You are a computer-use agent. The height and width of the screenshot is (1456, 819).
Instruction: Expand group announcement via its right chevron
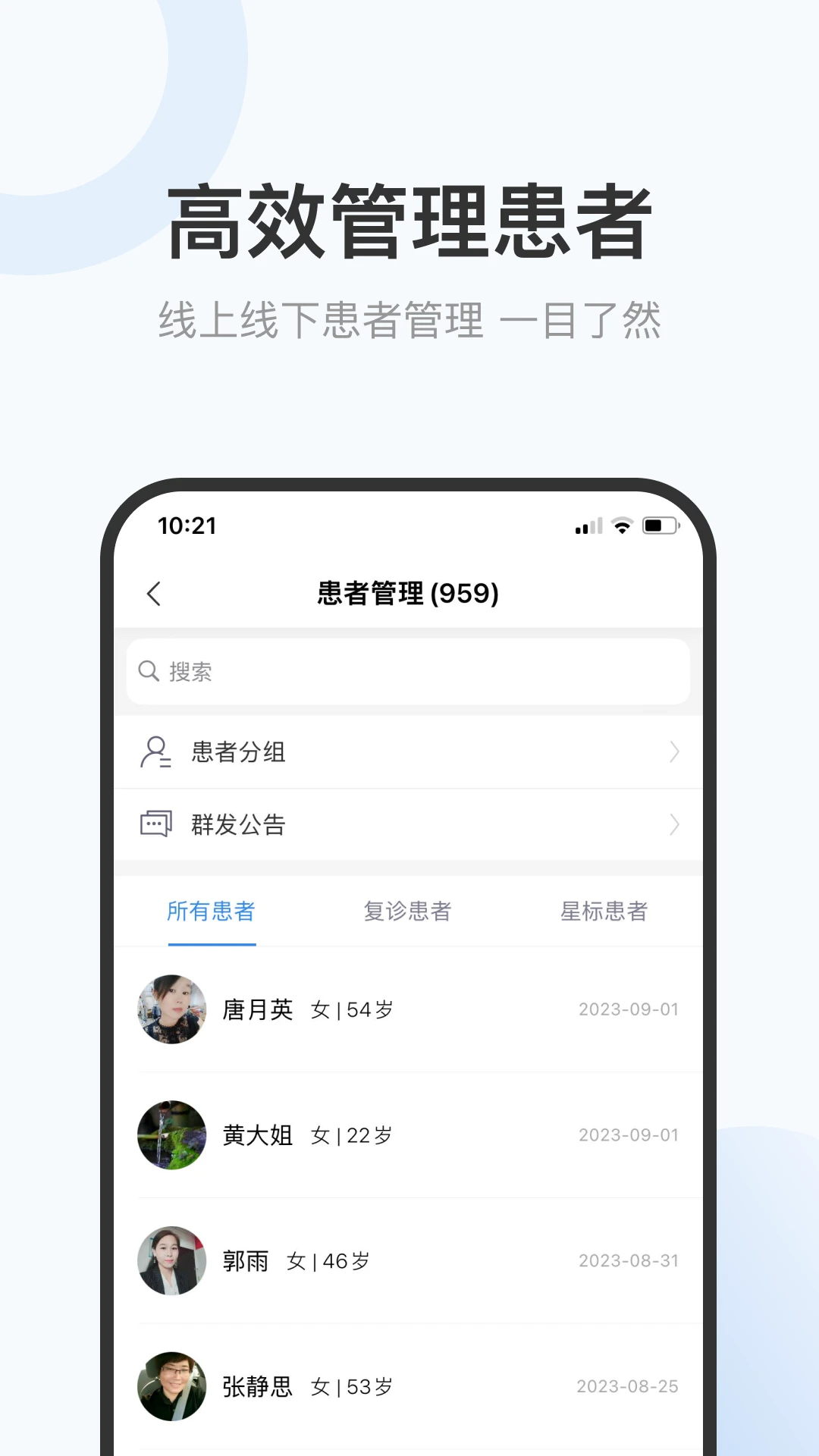tap(673, 824)
